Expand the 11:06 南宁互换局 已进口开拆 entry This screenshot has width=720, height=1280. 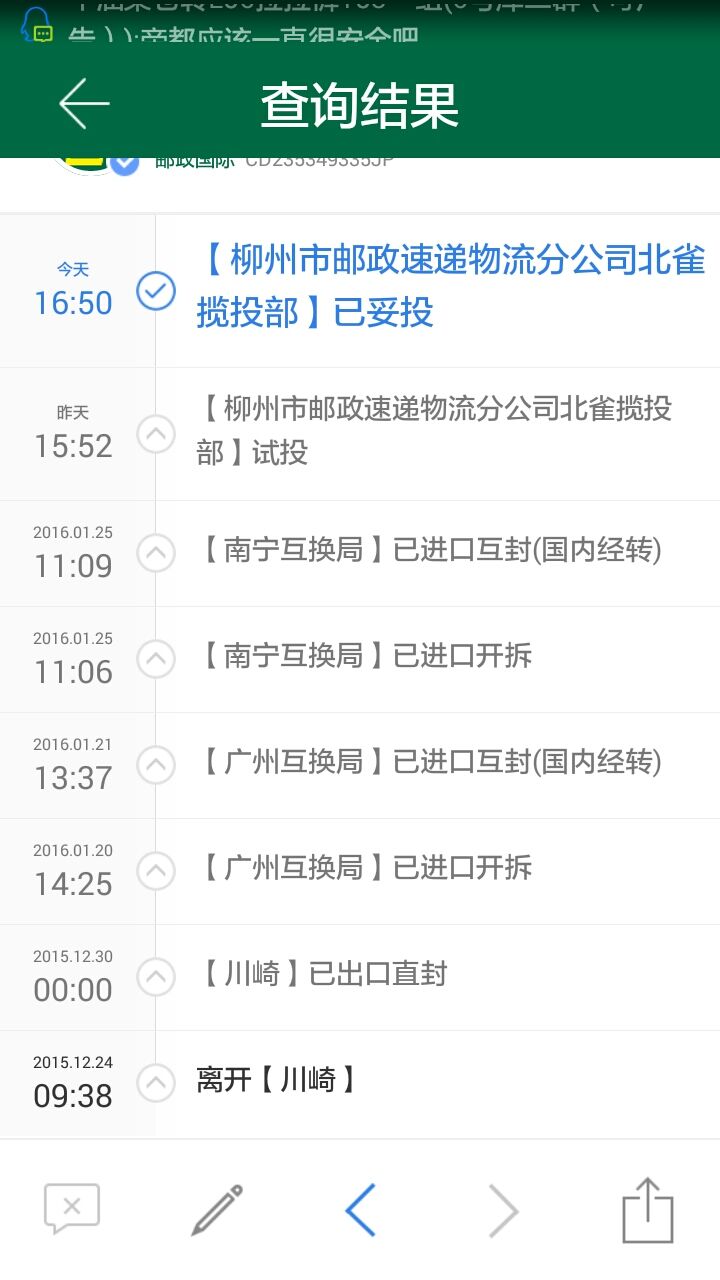click(x=156, y=659)
